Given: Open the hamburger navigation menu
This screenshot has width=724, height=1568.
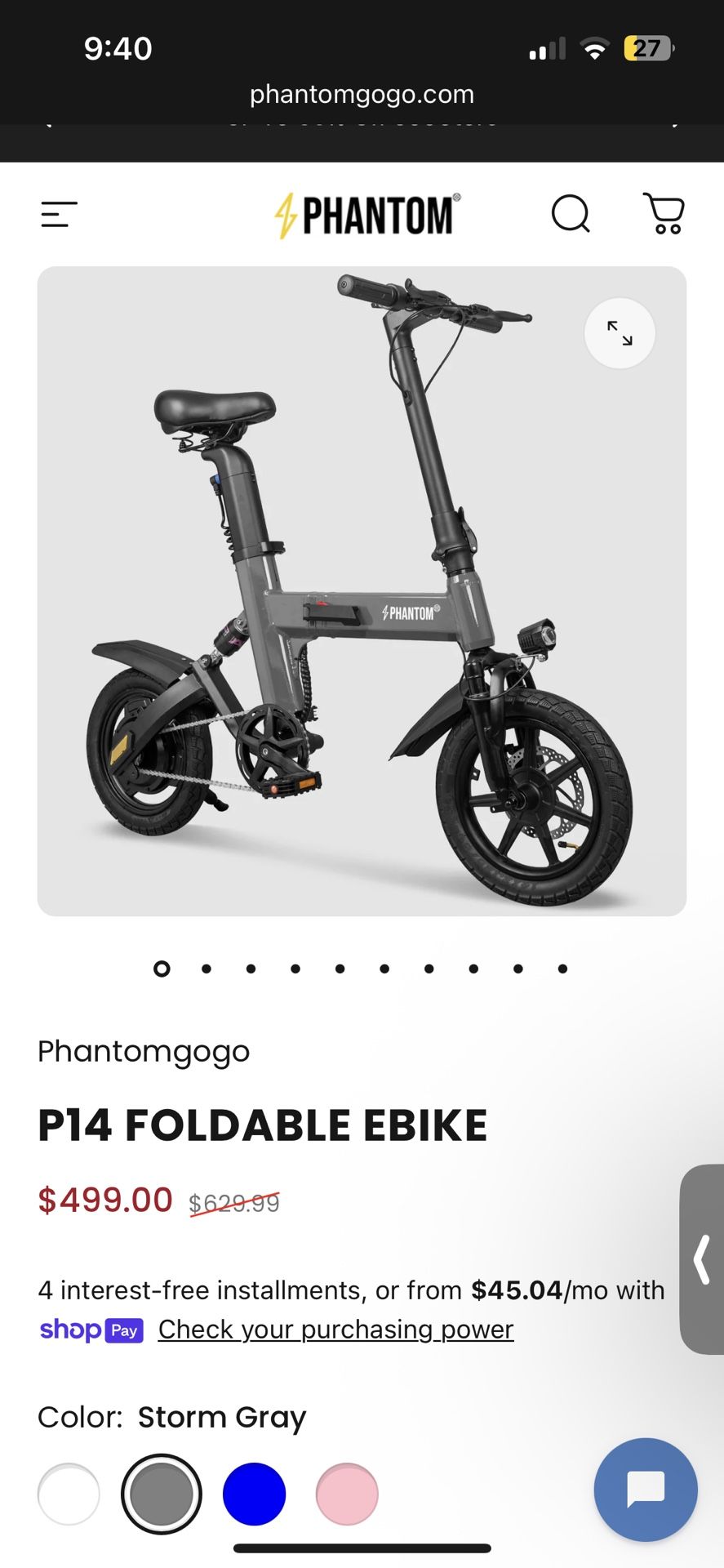Looking at the screenshot, I should [x=59, y=215].
